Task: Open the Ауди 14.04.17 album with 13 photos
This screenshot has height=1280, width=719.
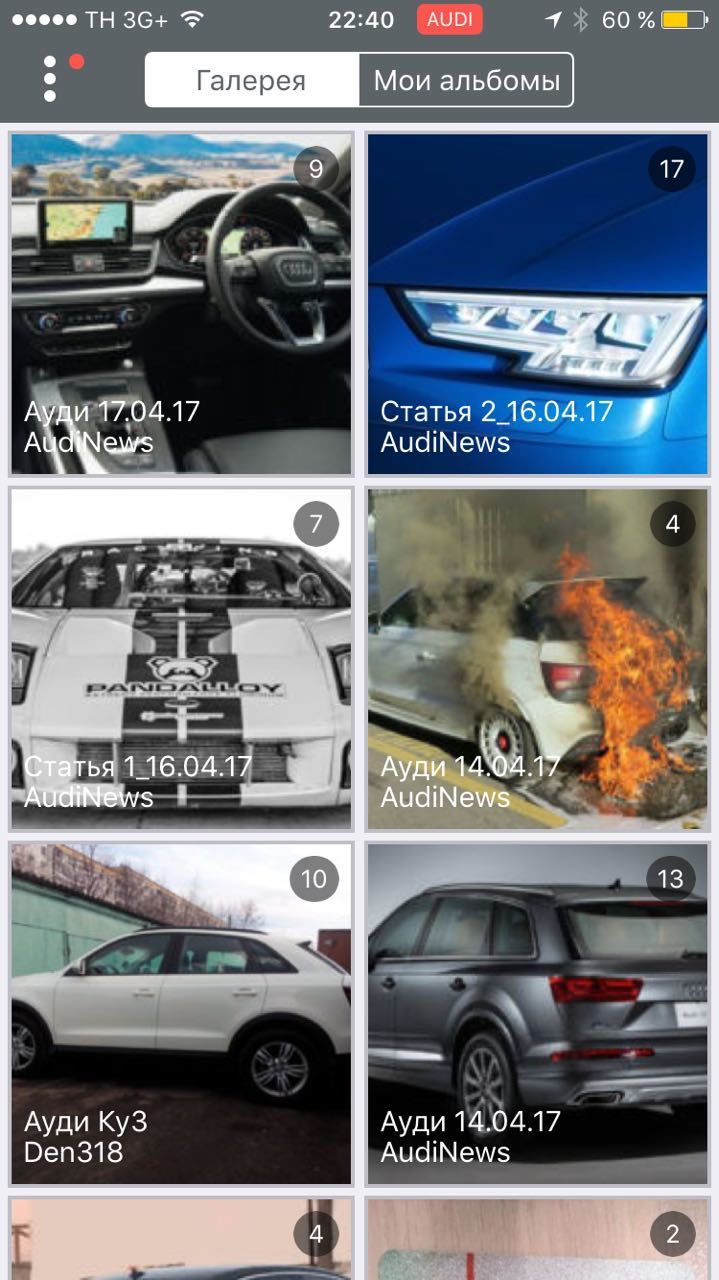Action: (538, 1013)
